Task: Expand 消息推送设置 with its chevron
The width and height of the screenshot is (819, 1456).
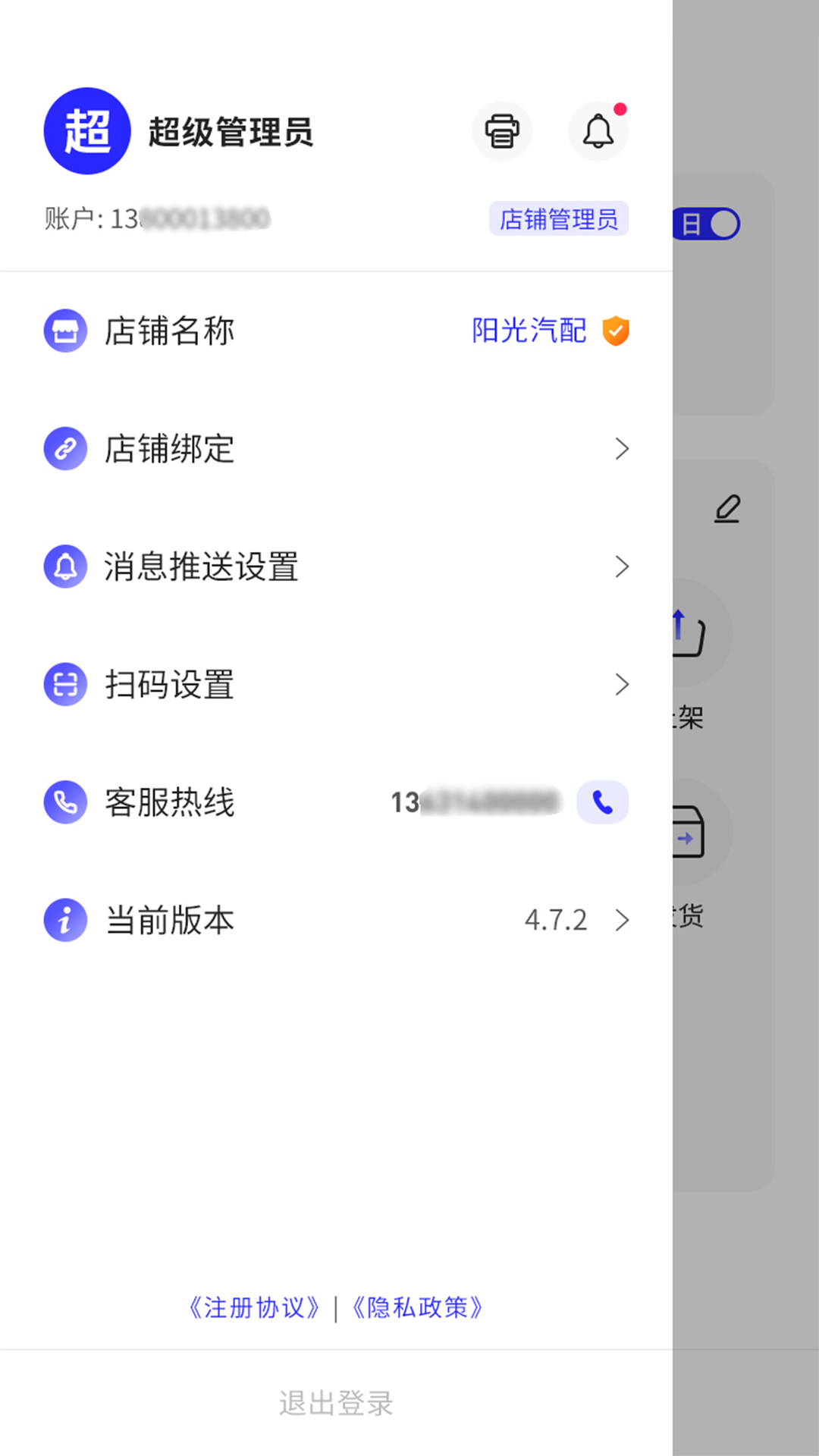Action: coord(622,566)
